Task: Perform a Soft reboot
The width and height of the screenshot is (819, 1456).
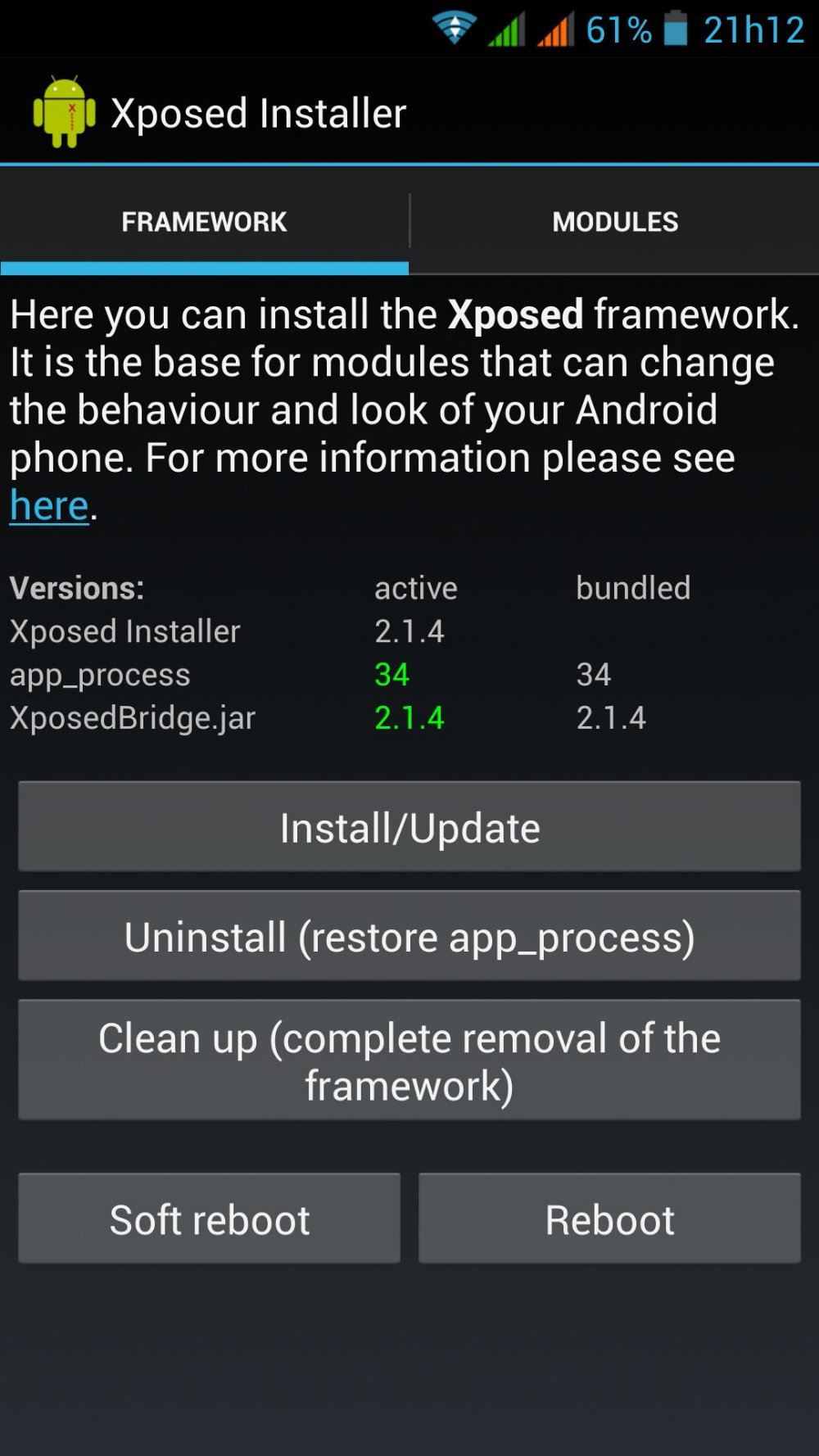Action: 210,1219
